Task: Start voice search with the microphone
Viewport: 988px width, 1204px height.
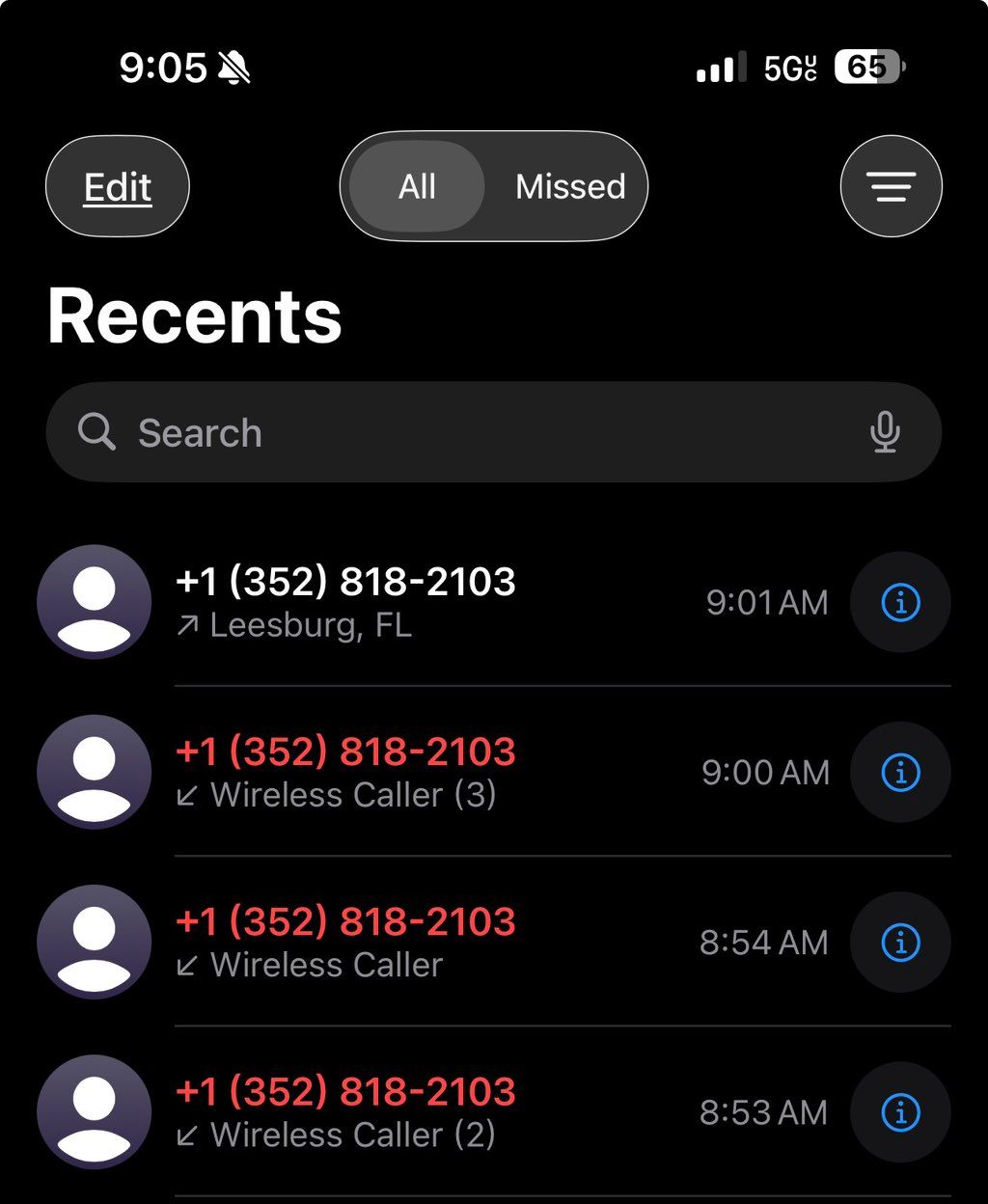Action: pos(885,432)
